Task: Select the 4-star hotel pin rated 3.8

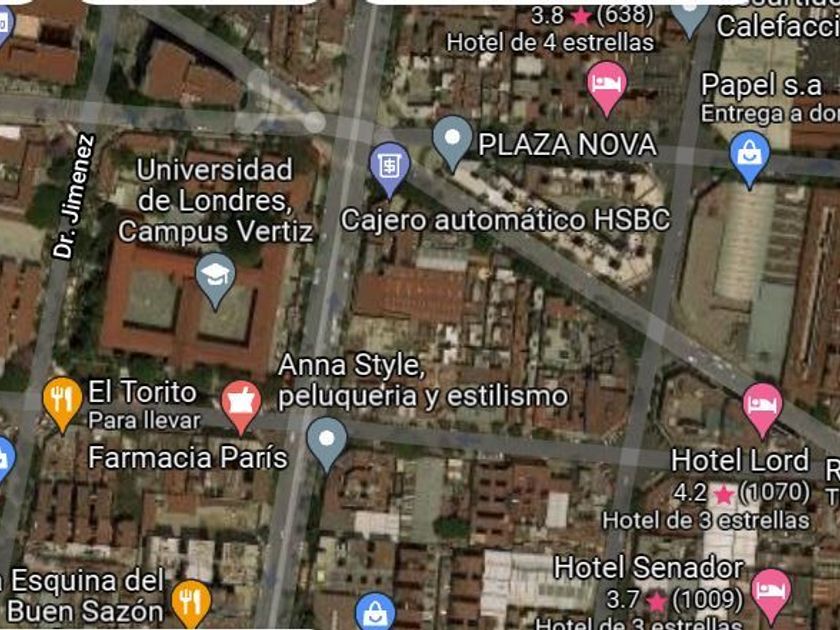Action: (606, 88)
